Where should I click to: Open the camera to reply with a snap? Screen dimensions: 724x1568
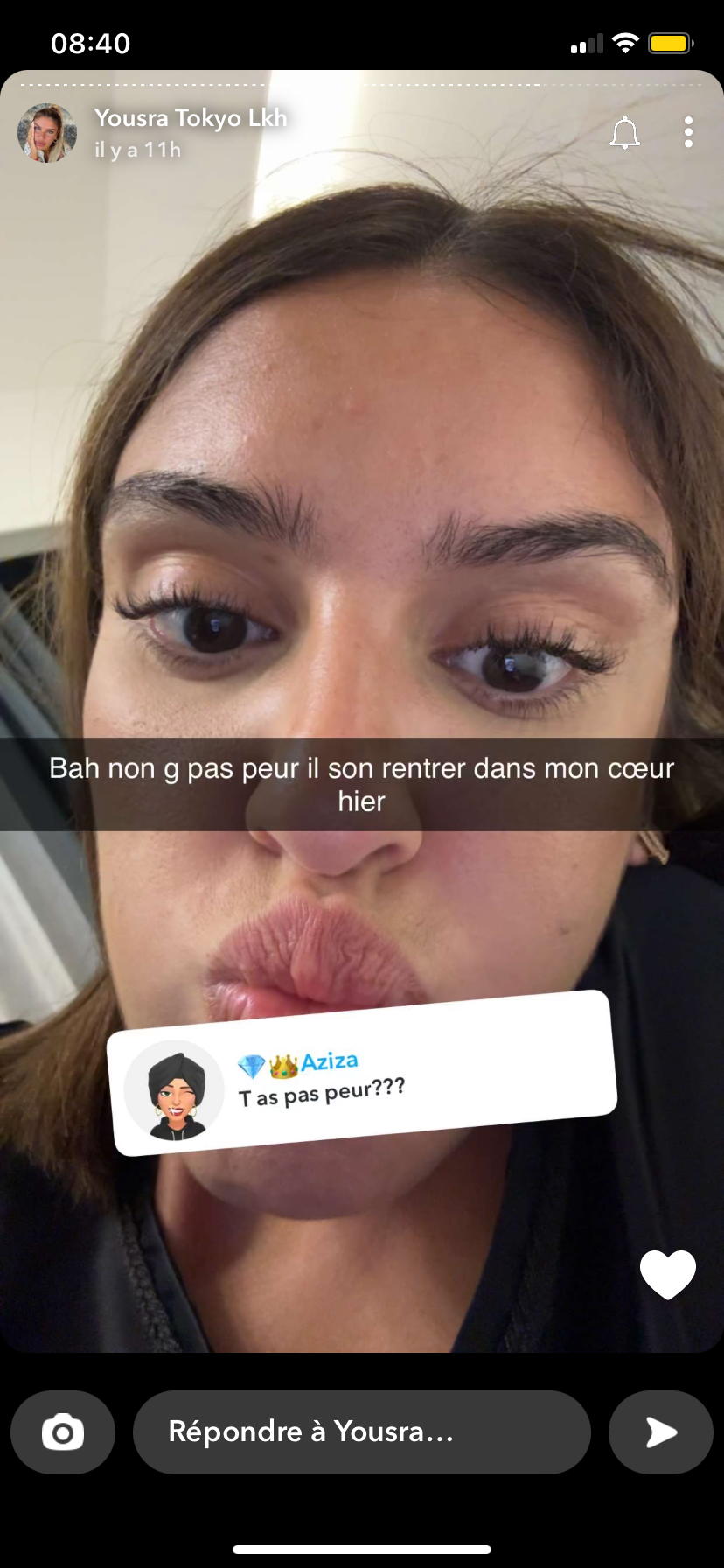pyautogui.click(x=63, y=1432)
